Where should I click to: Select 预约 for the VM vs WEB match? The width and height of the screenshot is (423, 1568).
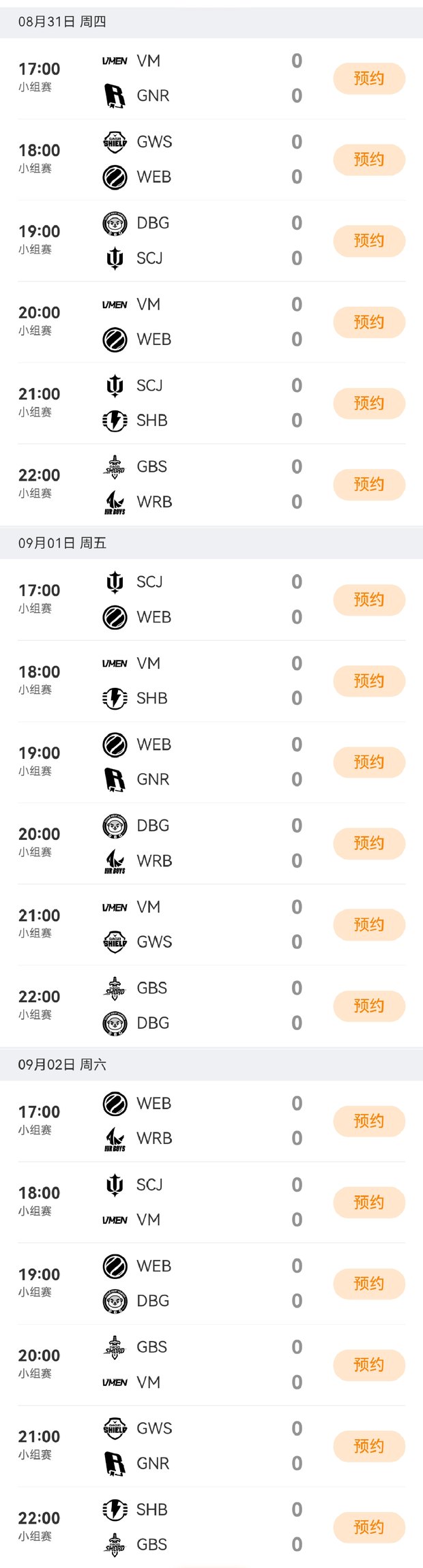click(x=369, y=322)
